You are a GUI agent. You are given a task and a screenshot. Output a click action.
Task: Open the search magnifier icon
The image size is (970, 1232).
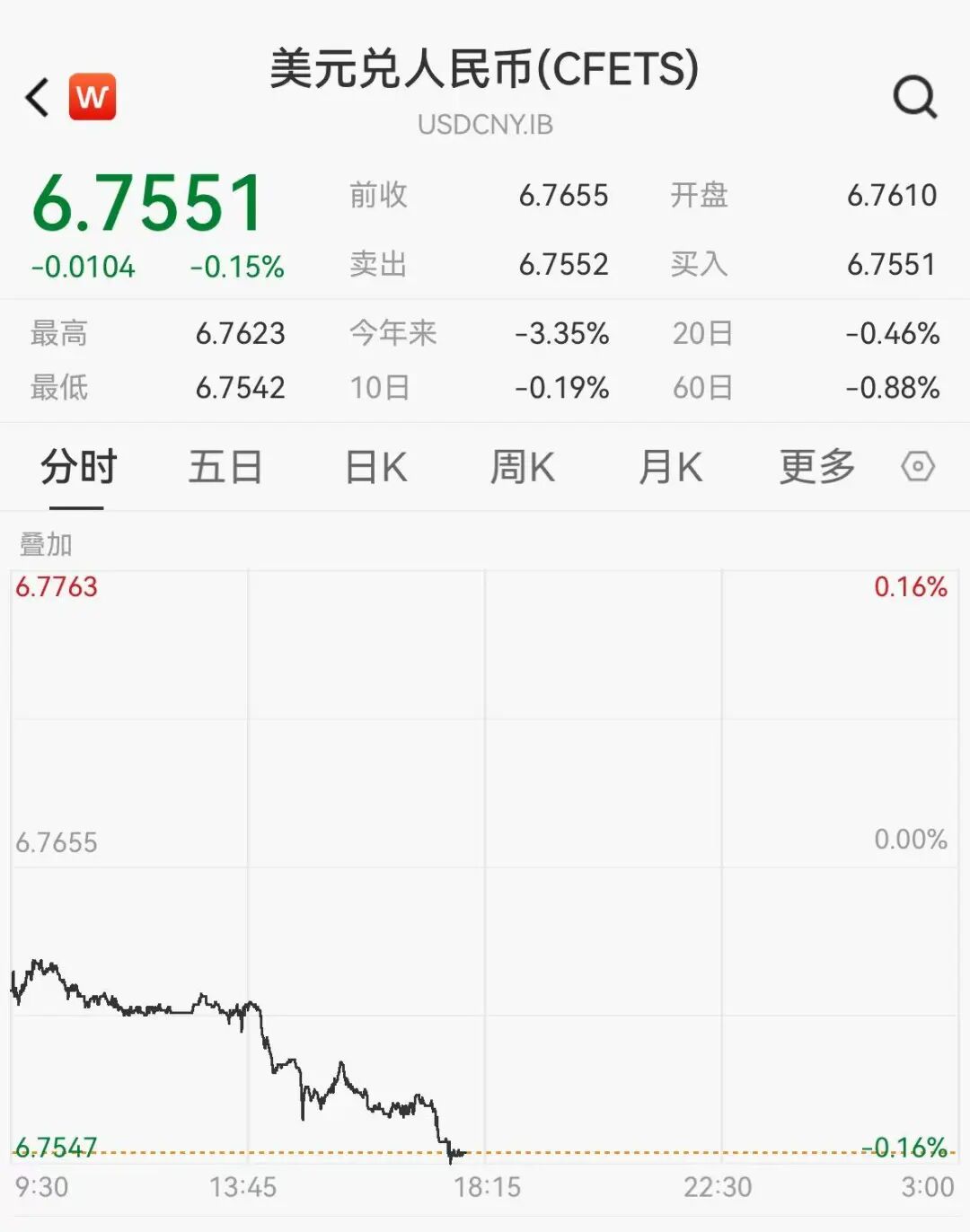point(915,97)
